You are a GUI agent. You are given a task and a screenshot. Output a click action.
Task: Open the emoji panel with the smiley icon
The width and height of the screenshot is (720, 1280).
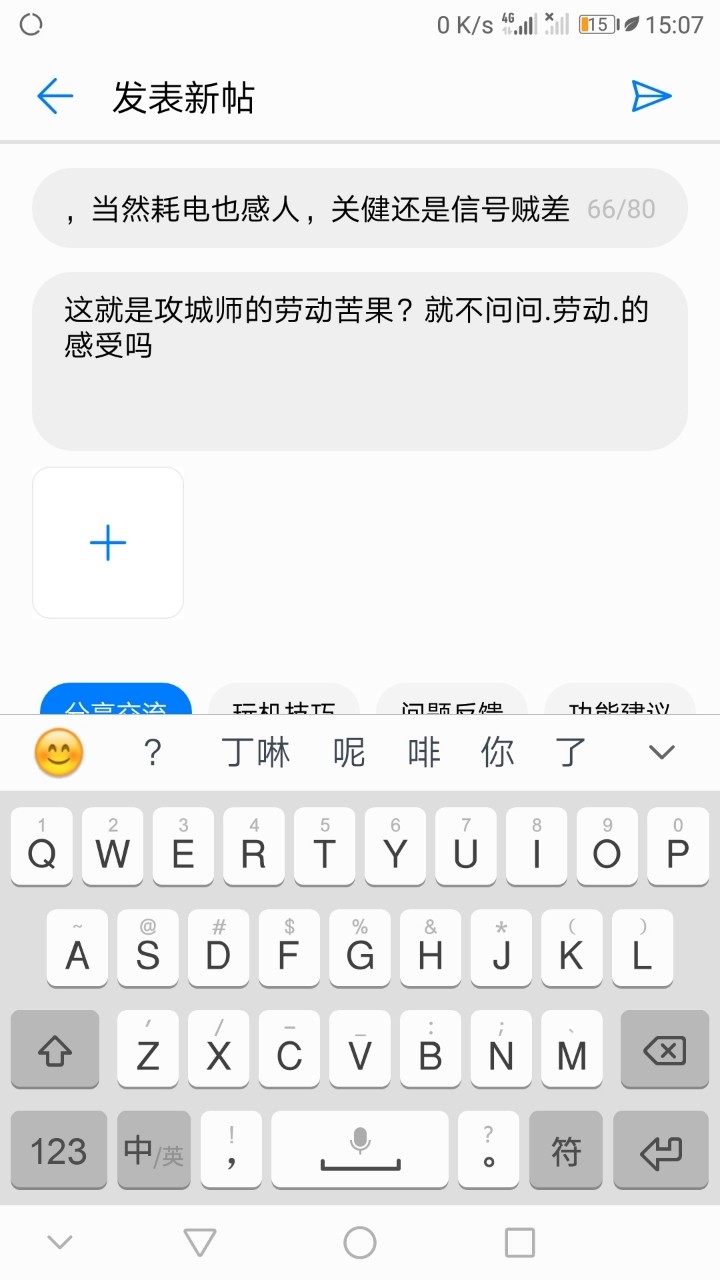point(58,752)
